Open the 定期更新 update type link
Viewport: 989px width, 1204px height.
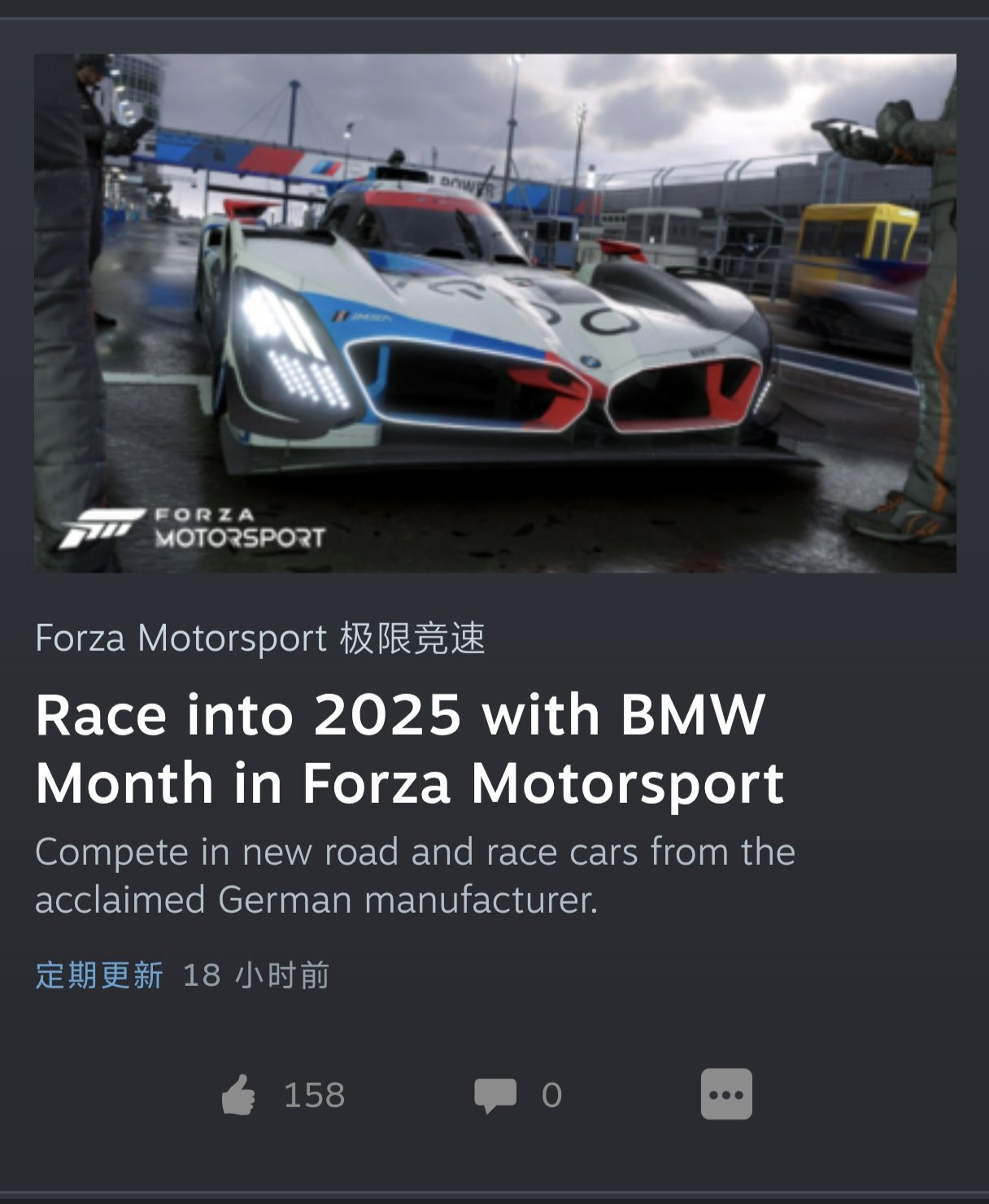(99, 975)
